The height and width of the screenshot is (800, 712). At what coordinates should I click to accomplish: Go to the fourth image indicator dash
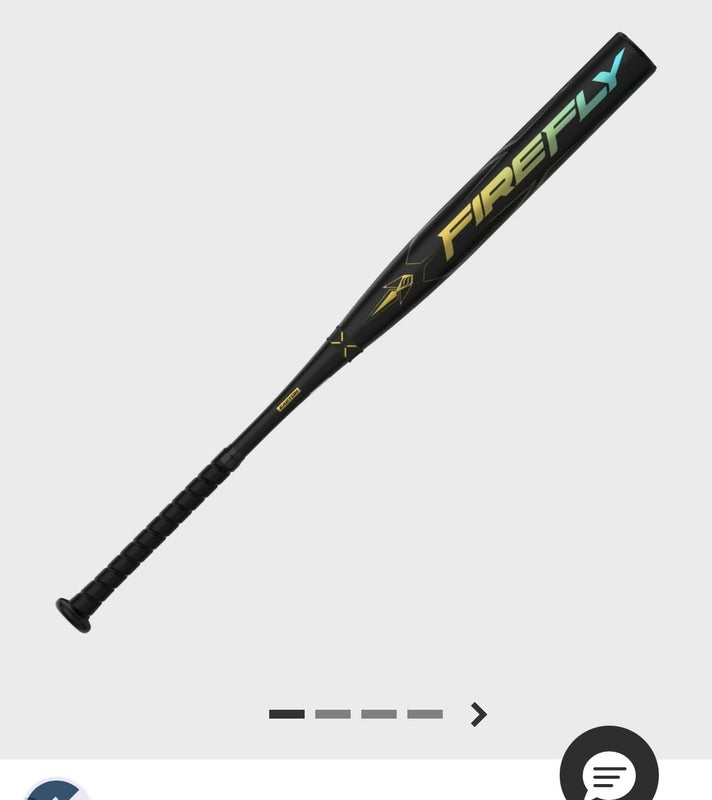click(425, 714)
